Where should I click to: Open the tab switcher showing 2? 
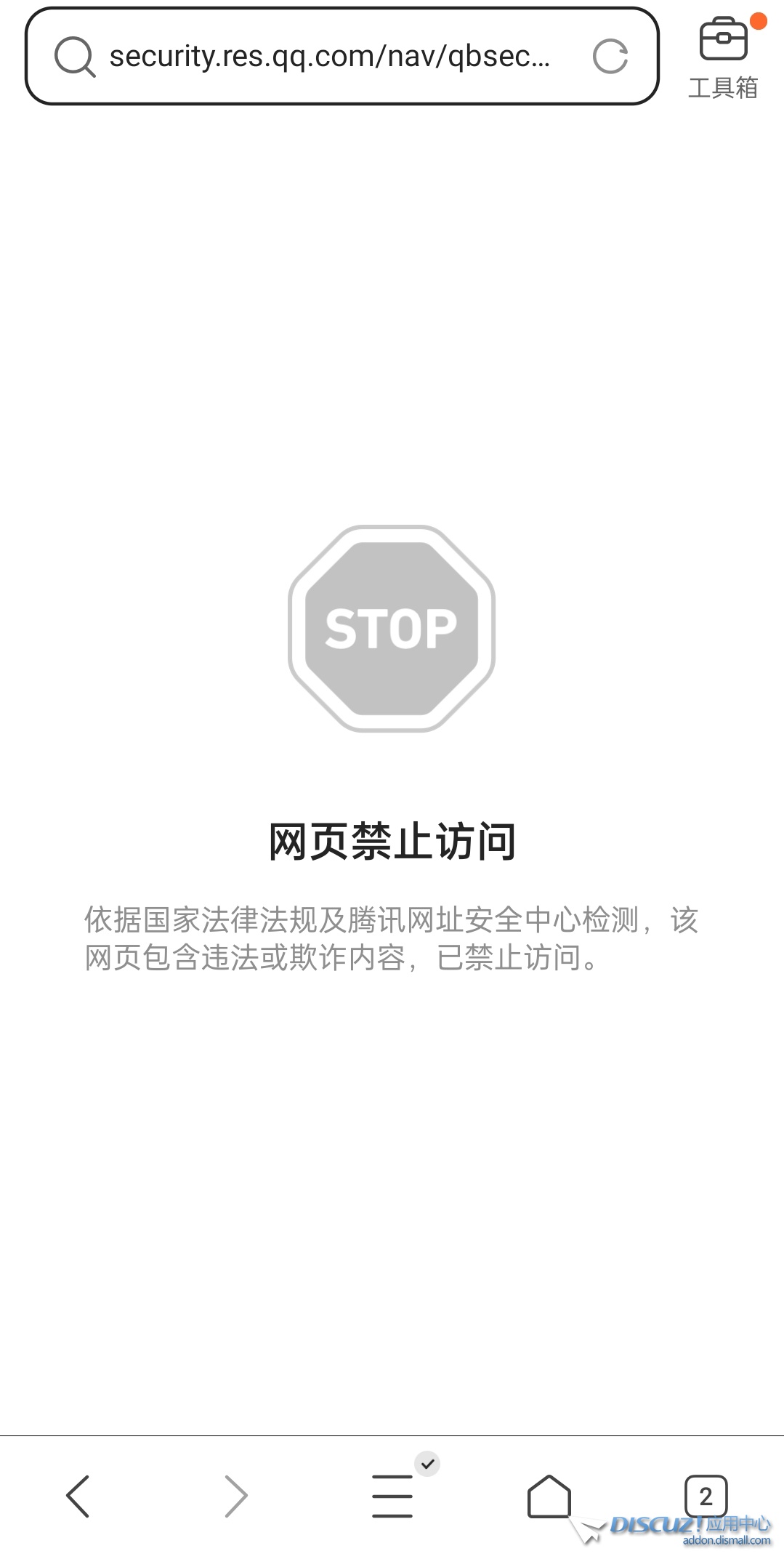click(705, 1496)
